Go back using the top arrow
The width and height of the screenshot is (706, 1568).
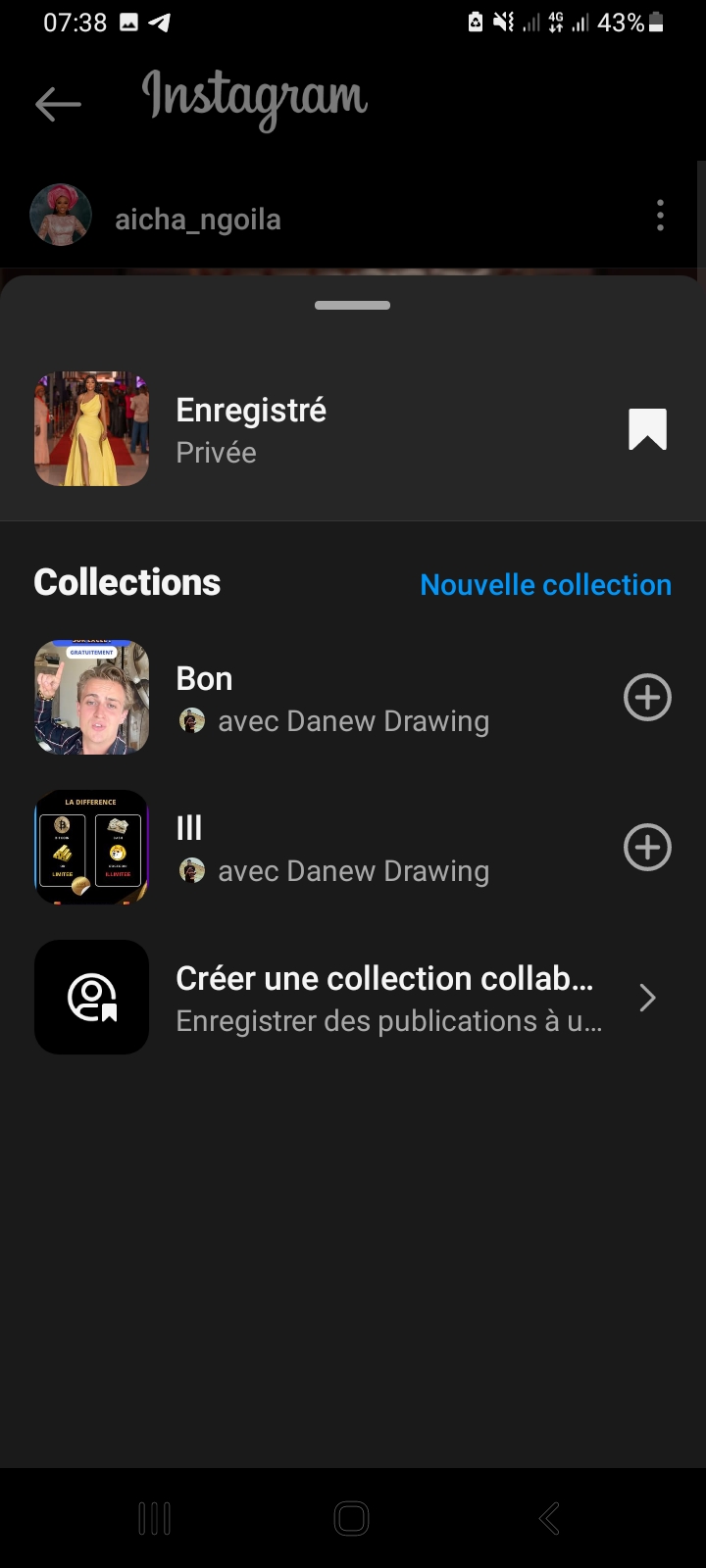coord(58,104)
